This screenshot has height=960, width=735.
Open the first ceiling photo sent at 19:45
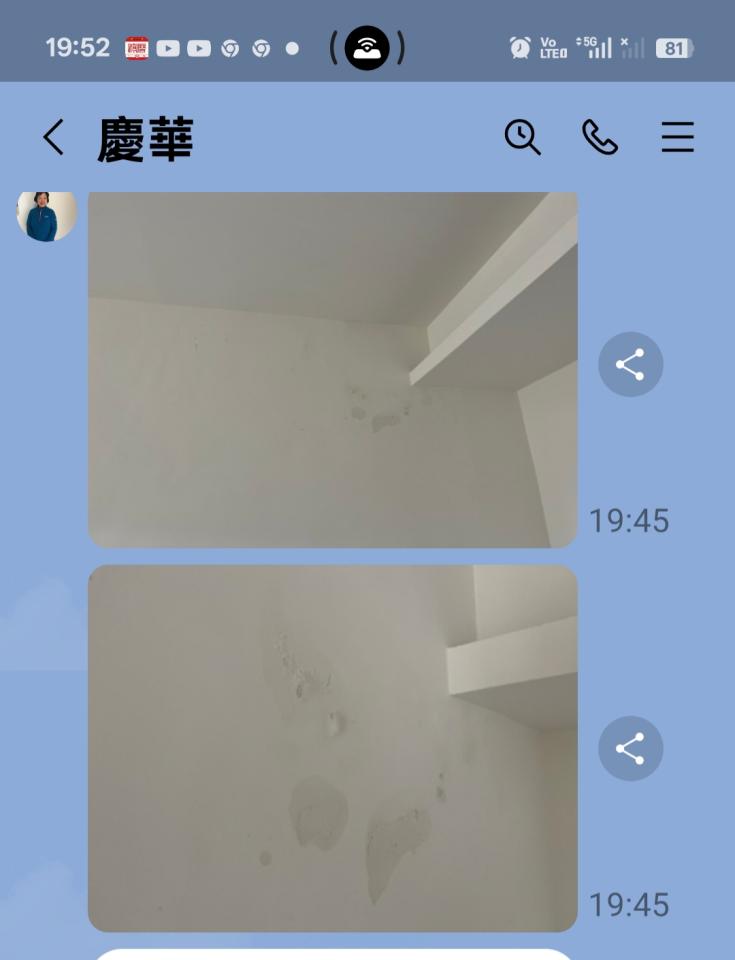pyautogui.click(x=333, y=368)
